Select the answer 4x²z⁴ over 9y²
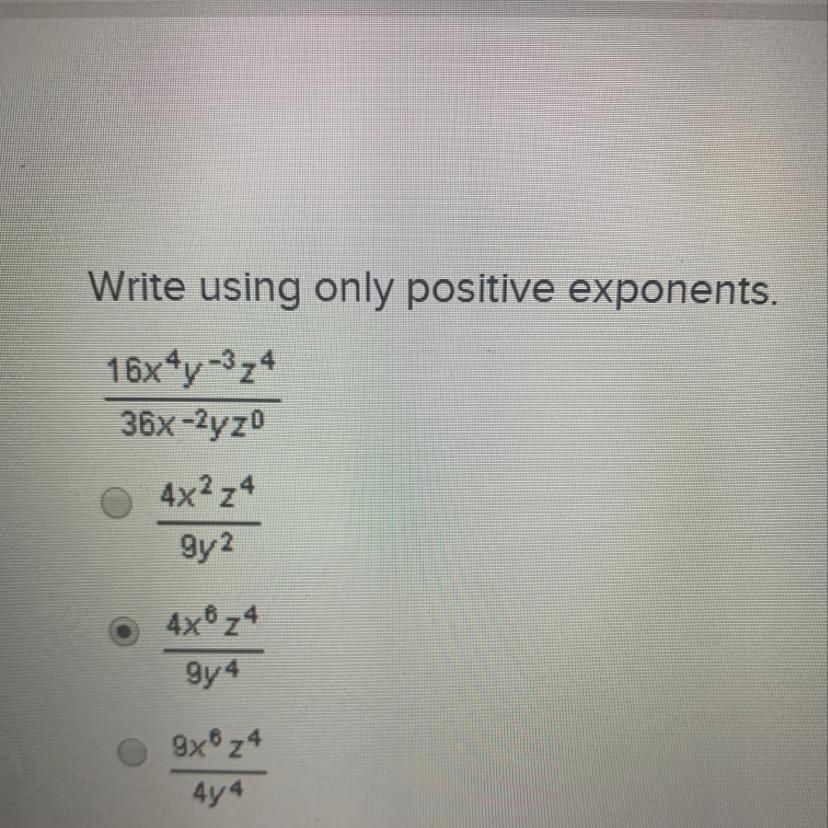The image size is (828, 828). point(117,502)
